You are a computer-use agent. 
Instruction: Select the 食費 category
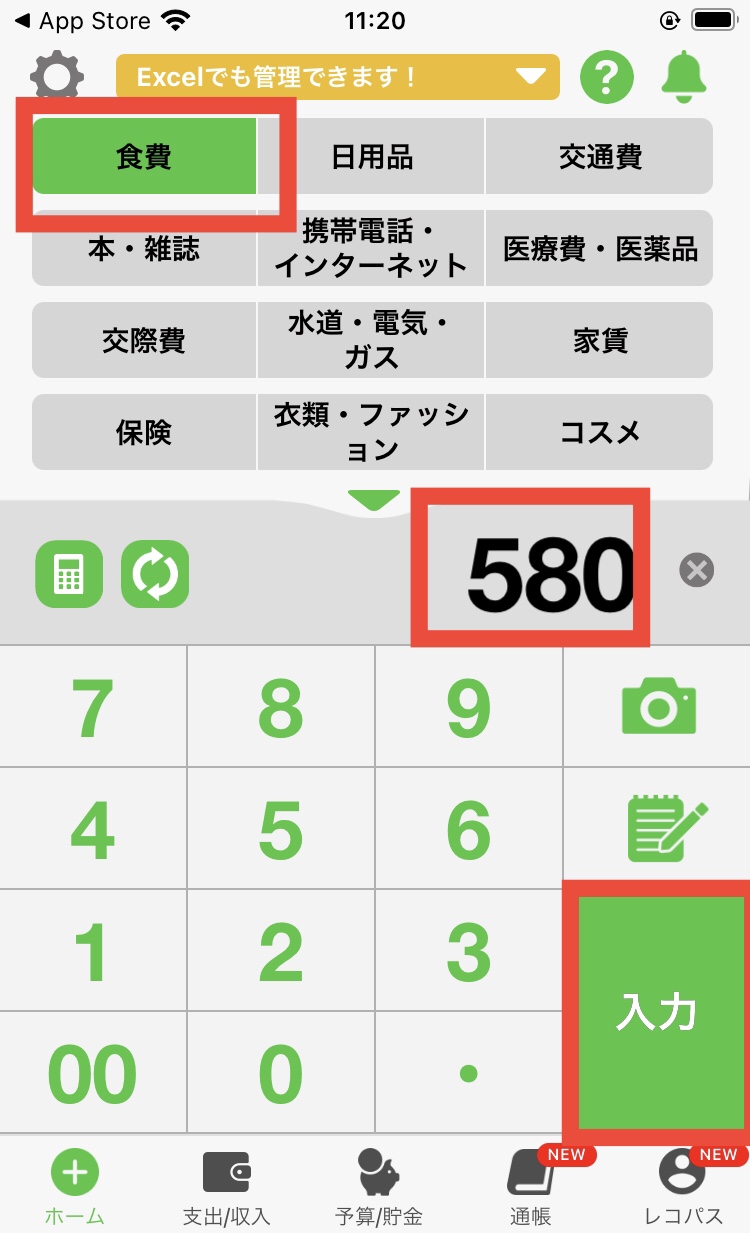point(144,157)
